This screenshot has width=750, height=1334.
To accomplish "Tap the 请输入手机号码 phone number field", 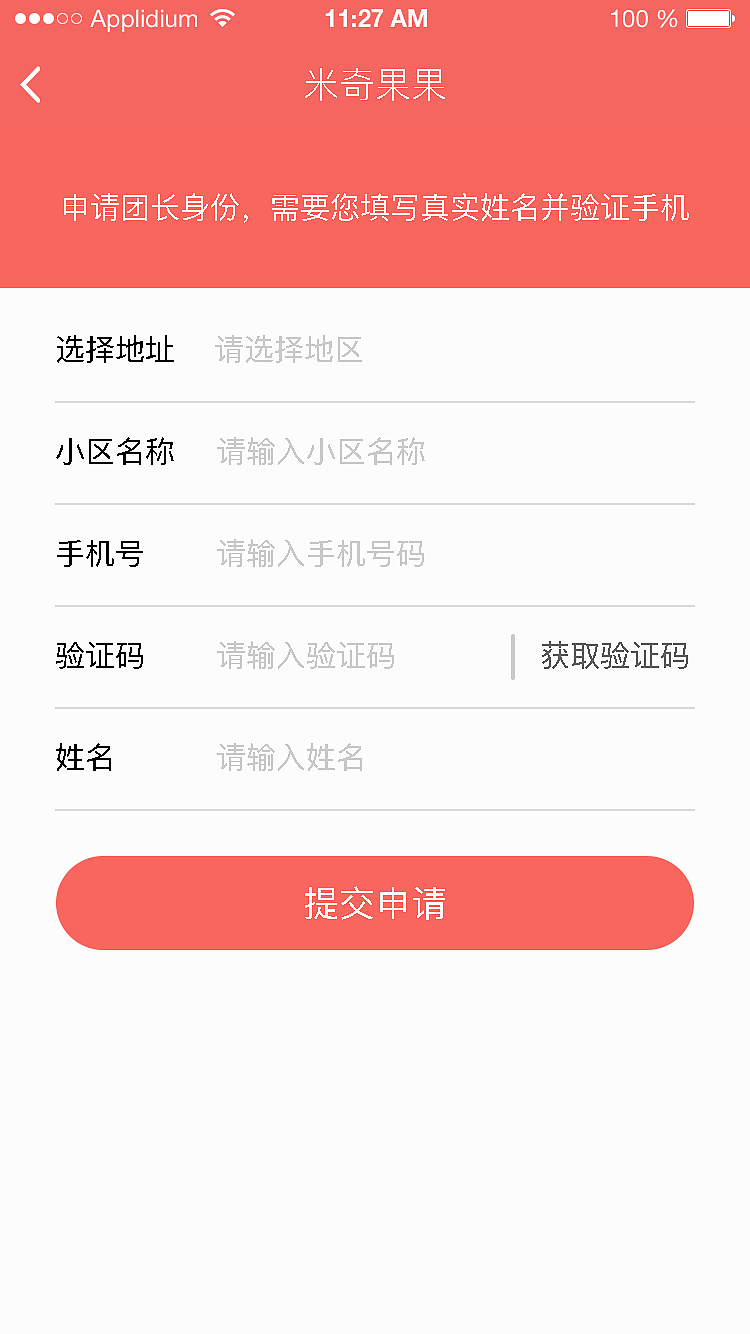I will 320,554.
